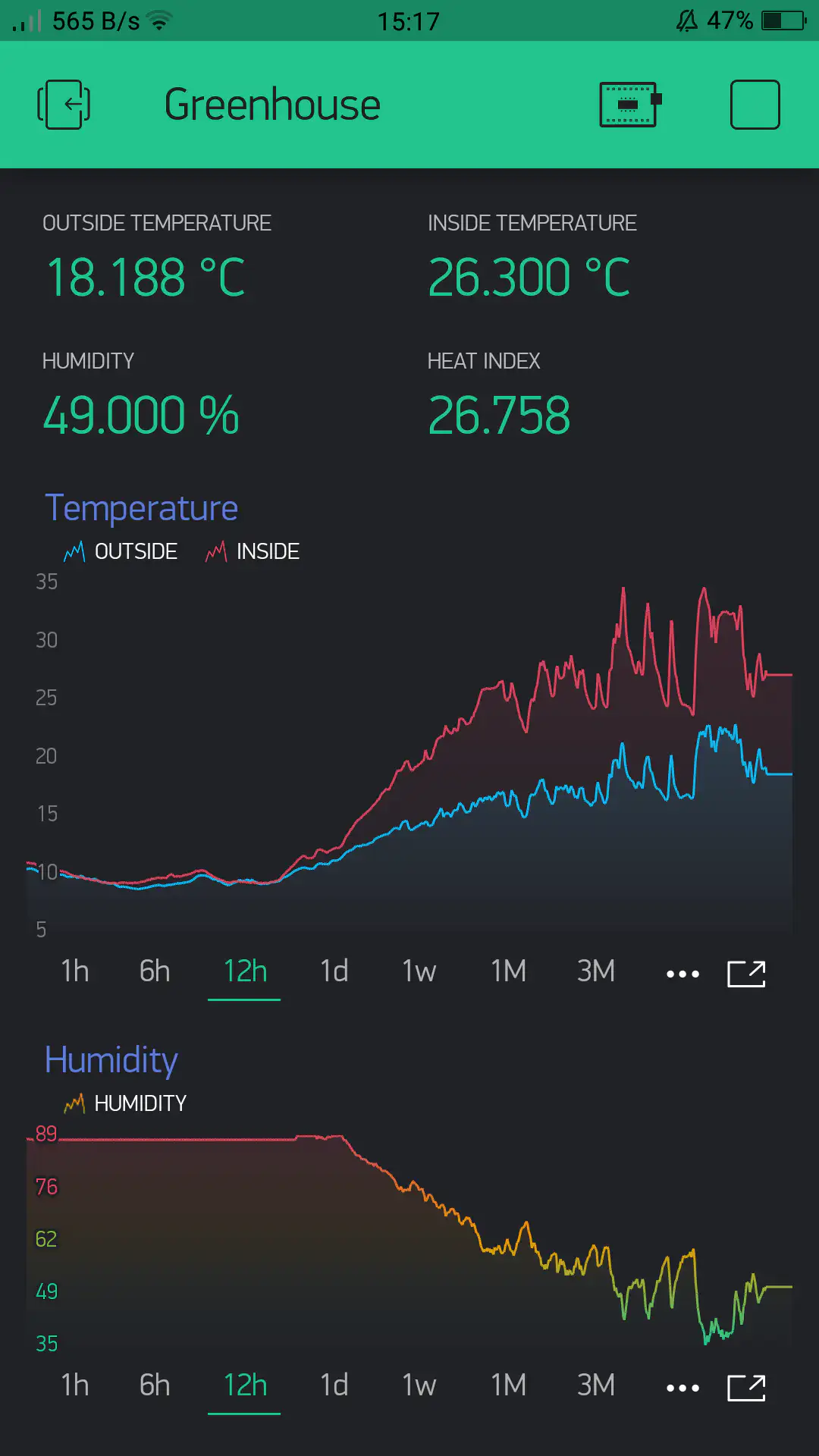Screen dimensions: 819x1456
Task: Open the device hardware info icon
Action: pos(629,104)
